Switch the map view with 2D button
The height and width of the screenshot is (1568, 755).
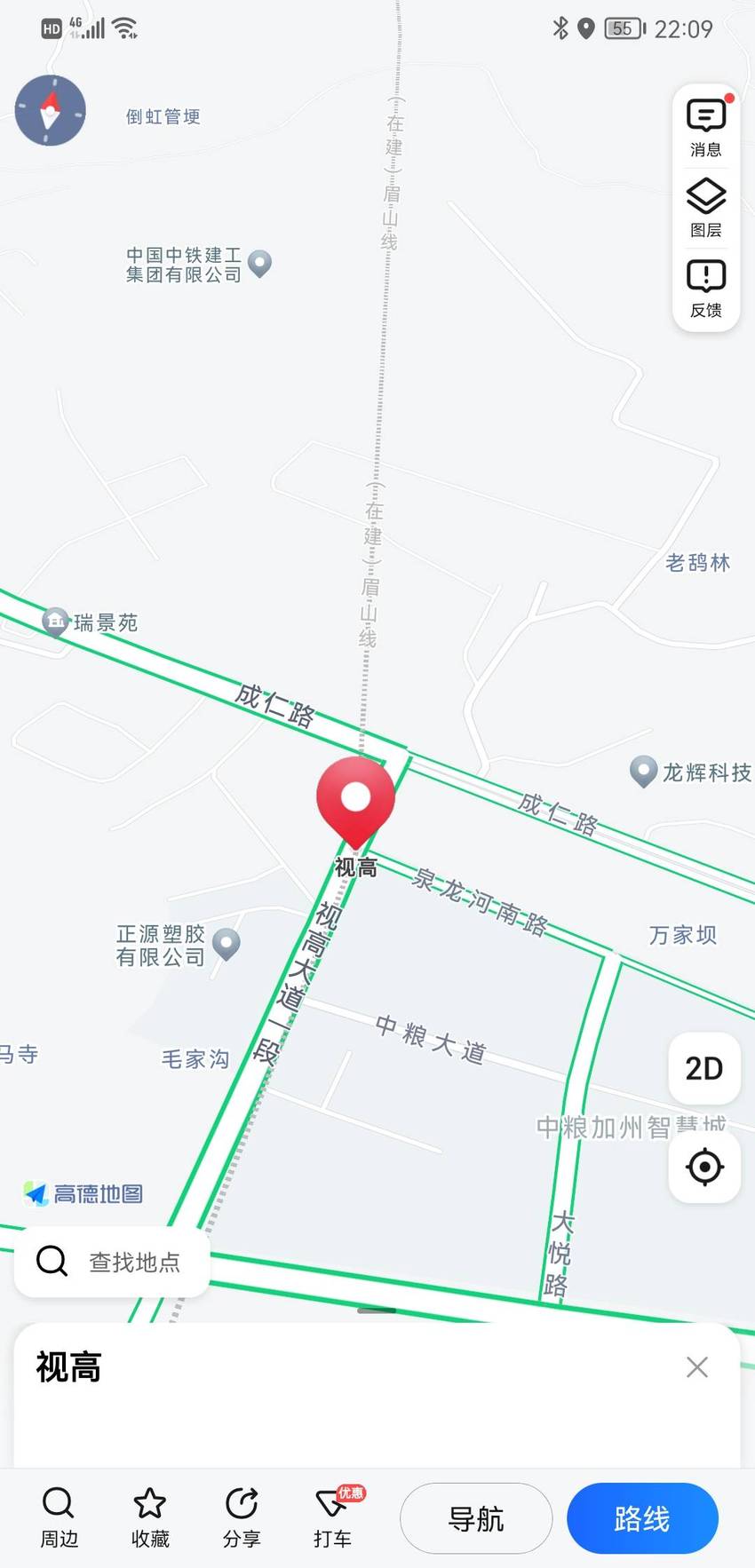point(704,1068)
